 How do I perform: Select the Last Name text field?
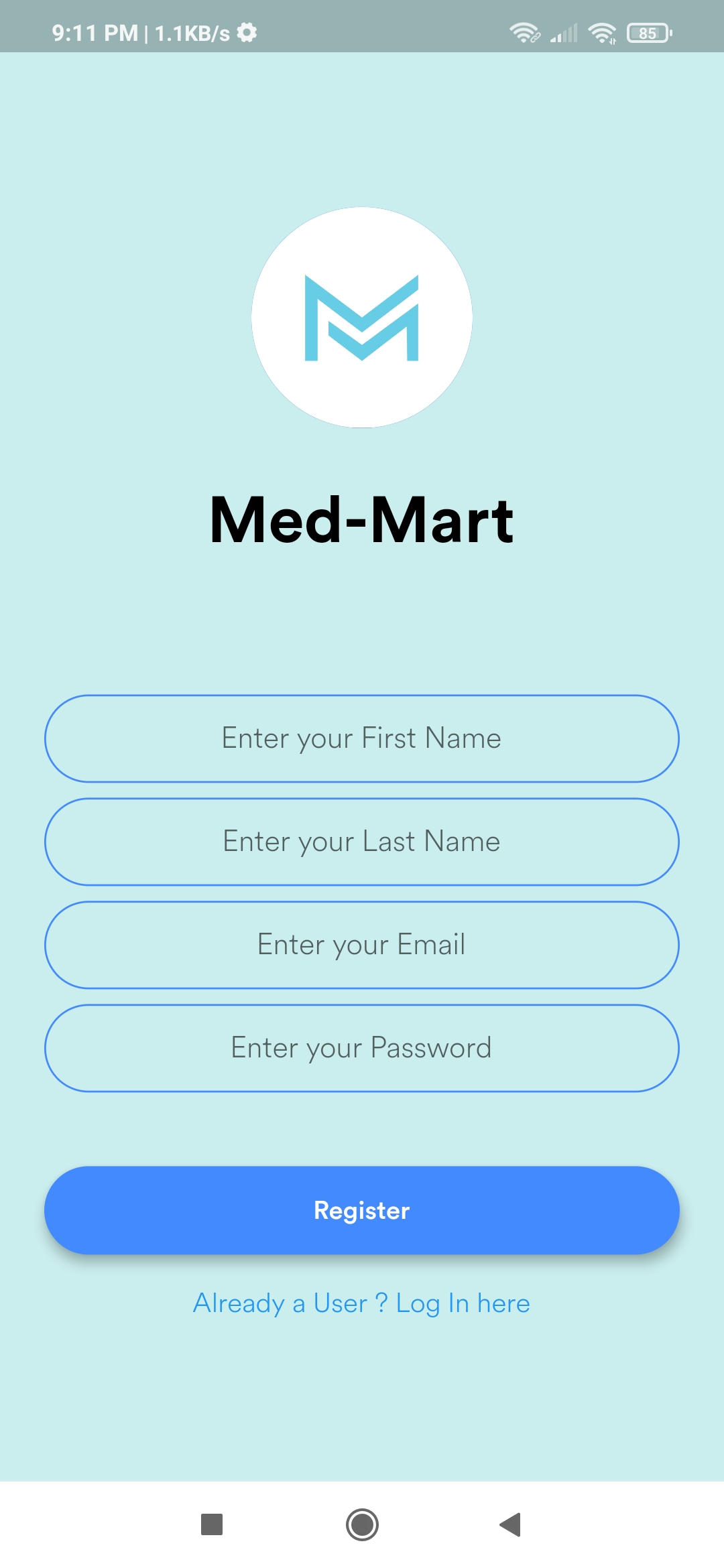(x=362, y=842)
